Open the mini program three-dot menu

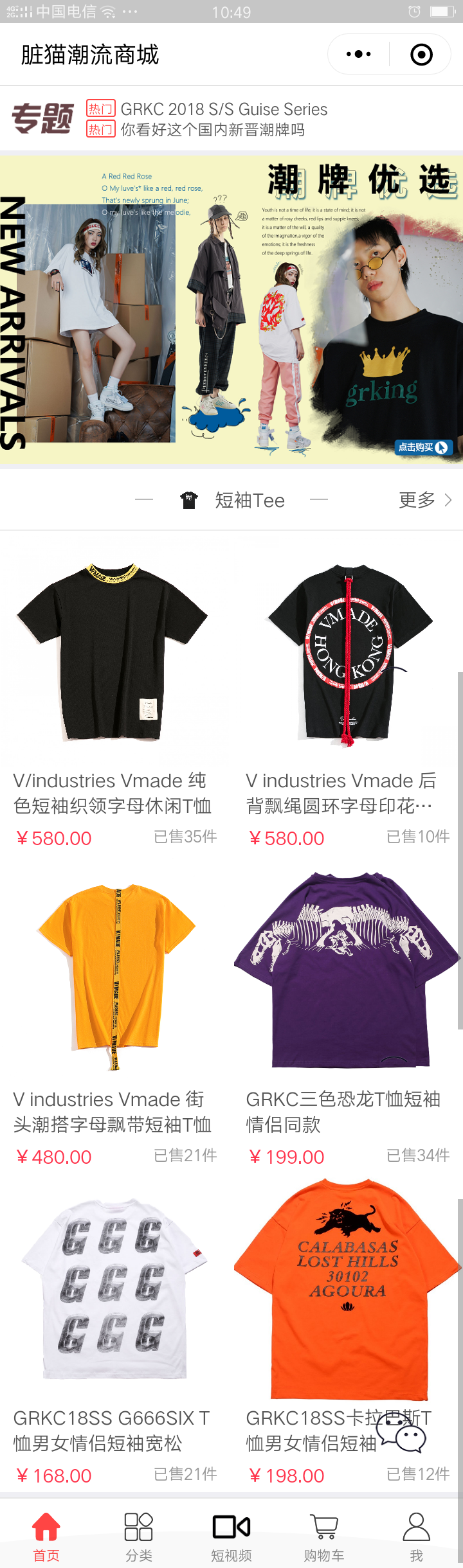358,55
